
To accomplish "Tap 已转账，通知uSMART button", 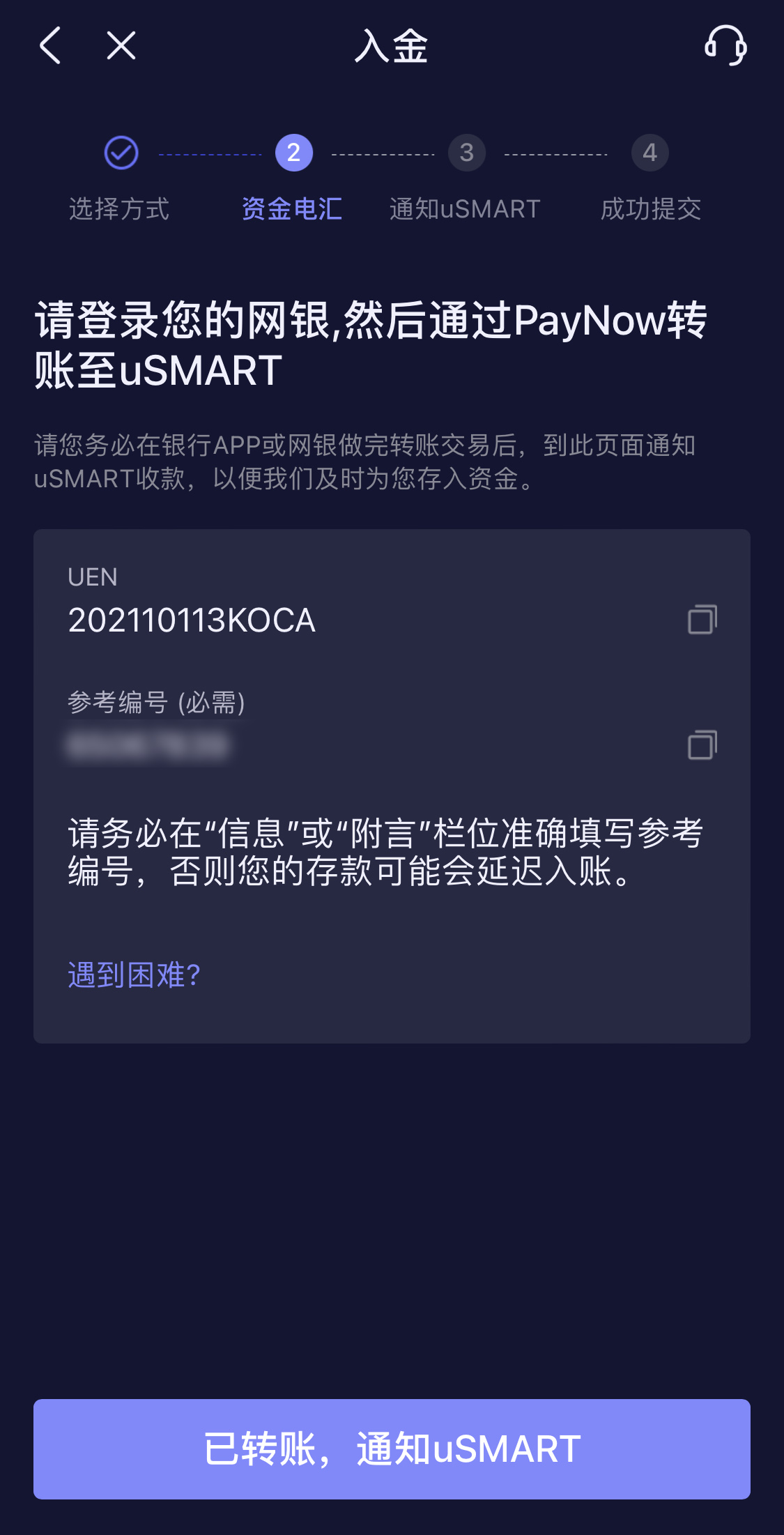I will (392, 1449).
